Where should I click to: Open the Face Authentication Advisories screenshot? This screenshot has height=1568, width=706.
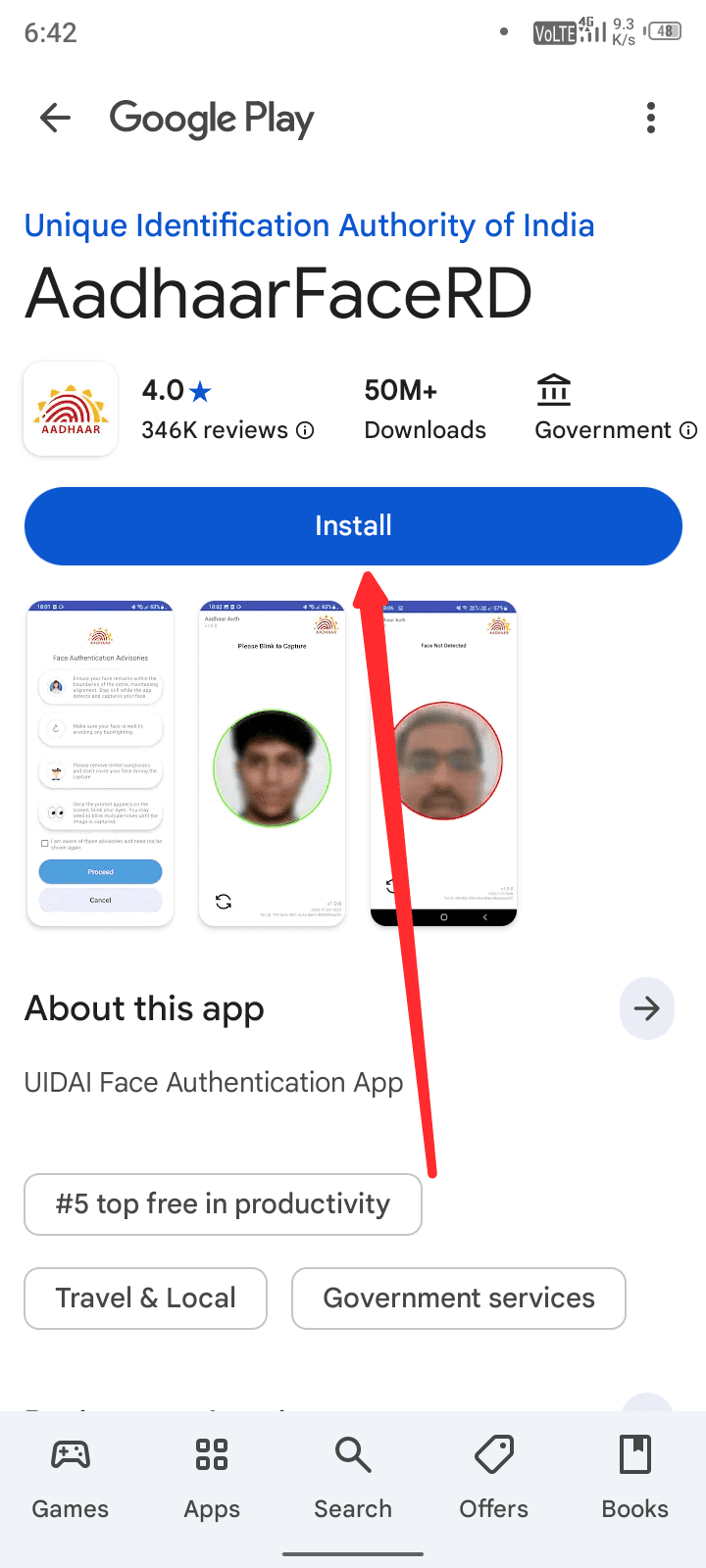click(x=100, y=763)
